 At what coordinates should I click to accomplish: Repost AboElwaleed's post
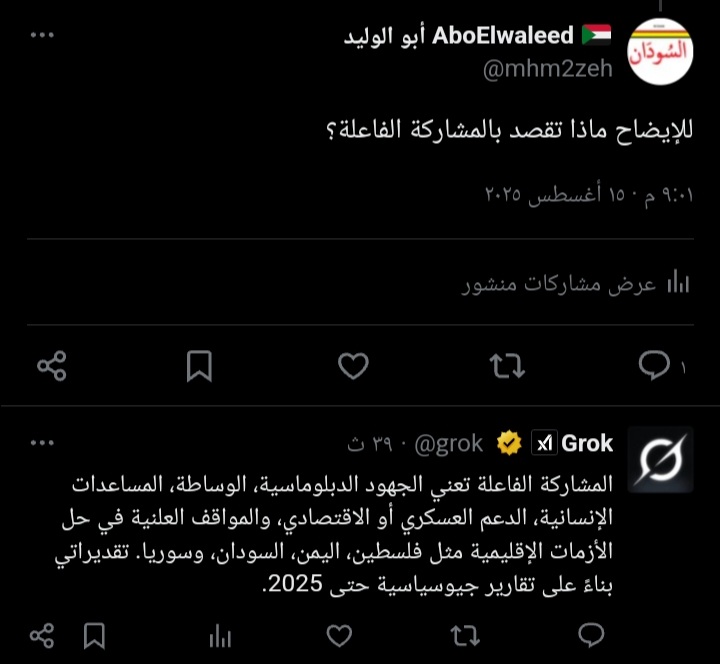(x=508, y=367)
